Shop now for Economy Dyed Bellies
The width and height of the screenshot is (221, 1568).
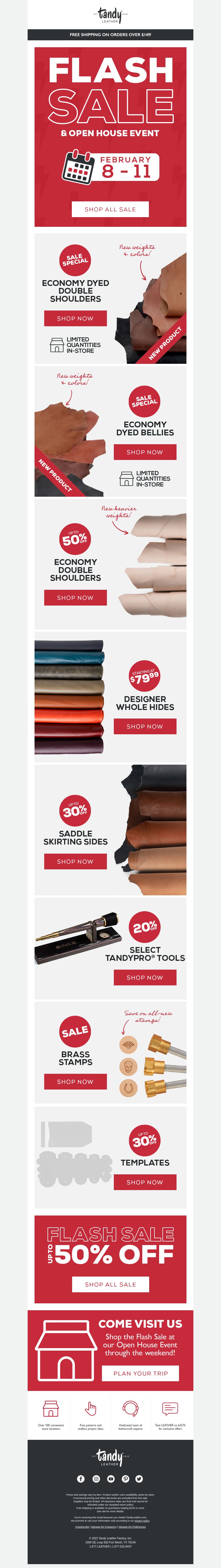pos(145,452)
